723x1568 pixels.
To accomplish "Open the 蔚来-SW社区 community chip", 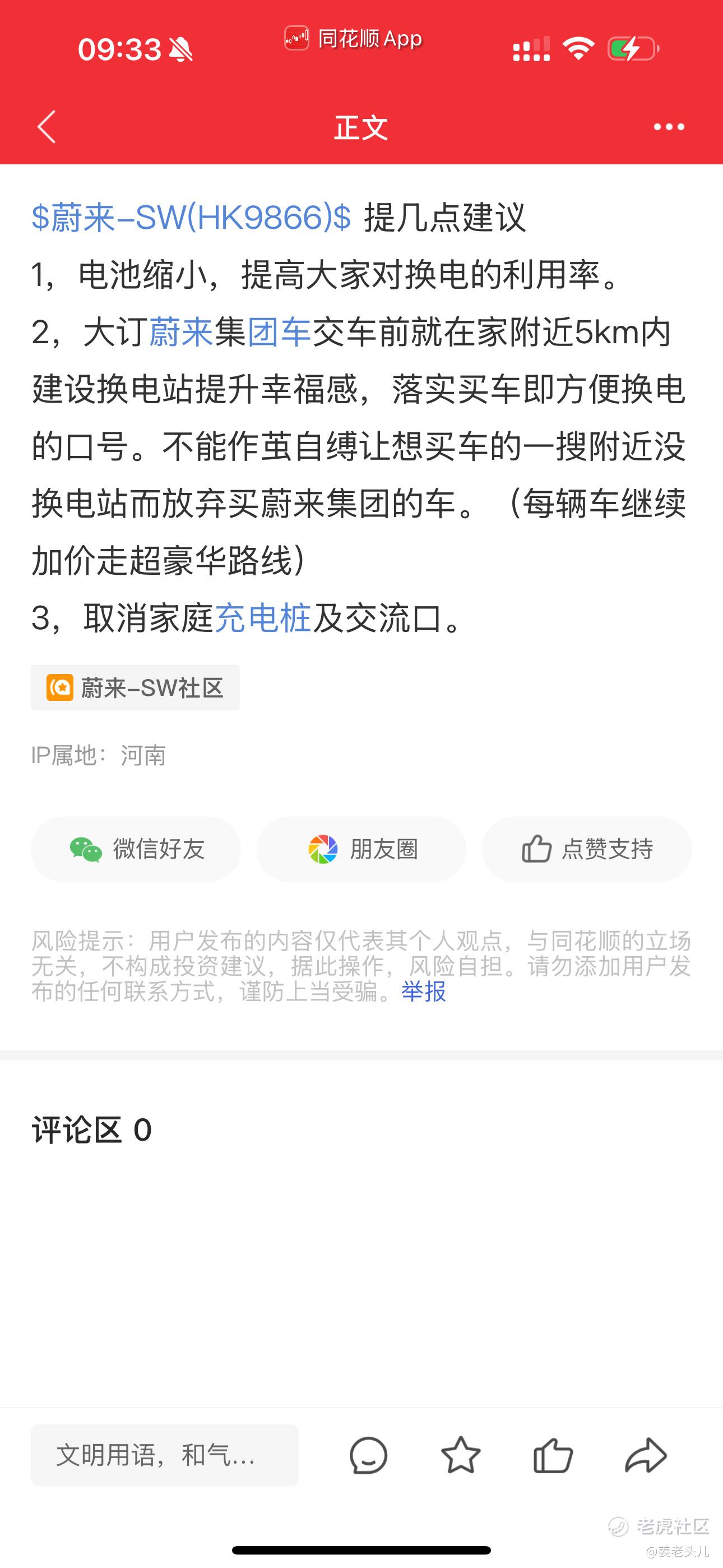I will (135, 688).
